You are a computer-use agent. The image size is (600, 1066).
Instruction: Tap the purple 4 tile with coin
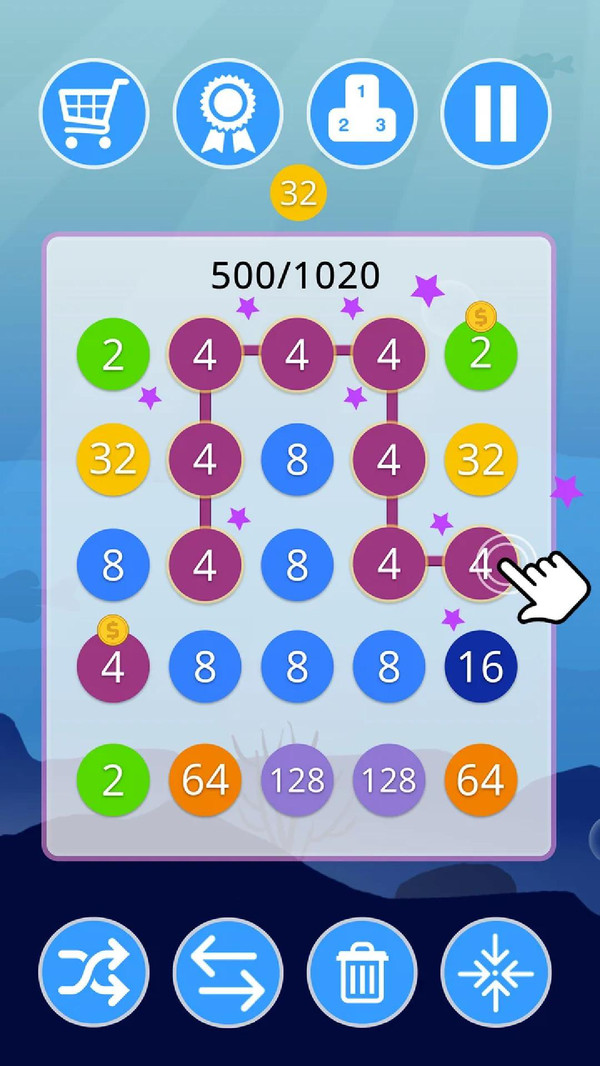pos(113,667)
